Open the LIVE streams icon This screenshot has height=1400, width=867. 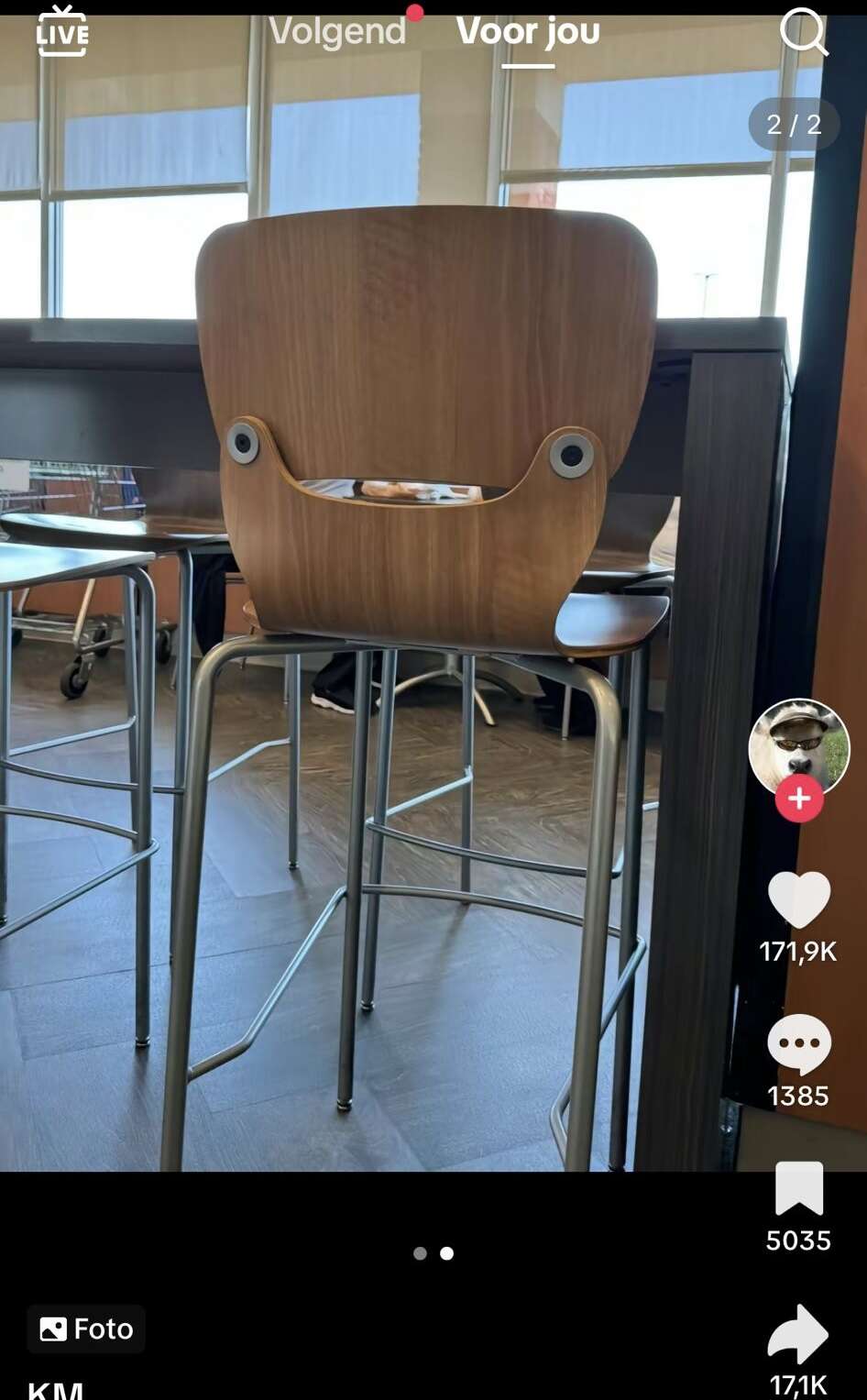(x=62, y=31)
